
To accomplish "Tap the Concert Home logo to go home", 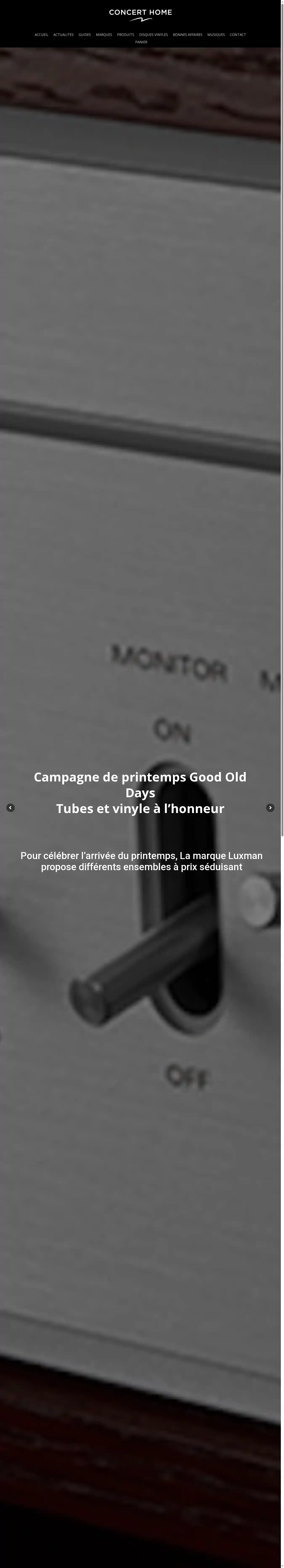I will coord(141,15).
